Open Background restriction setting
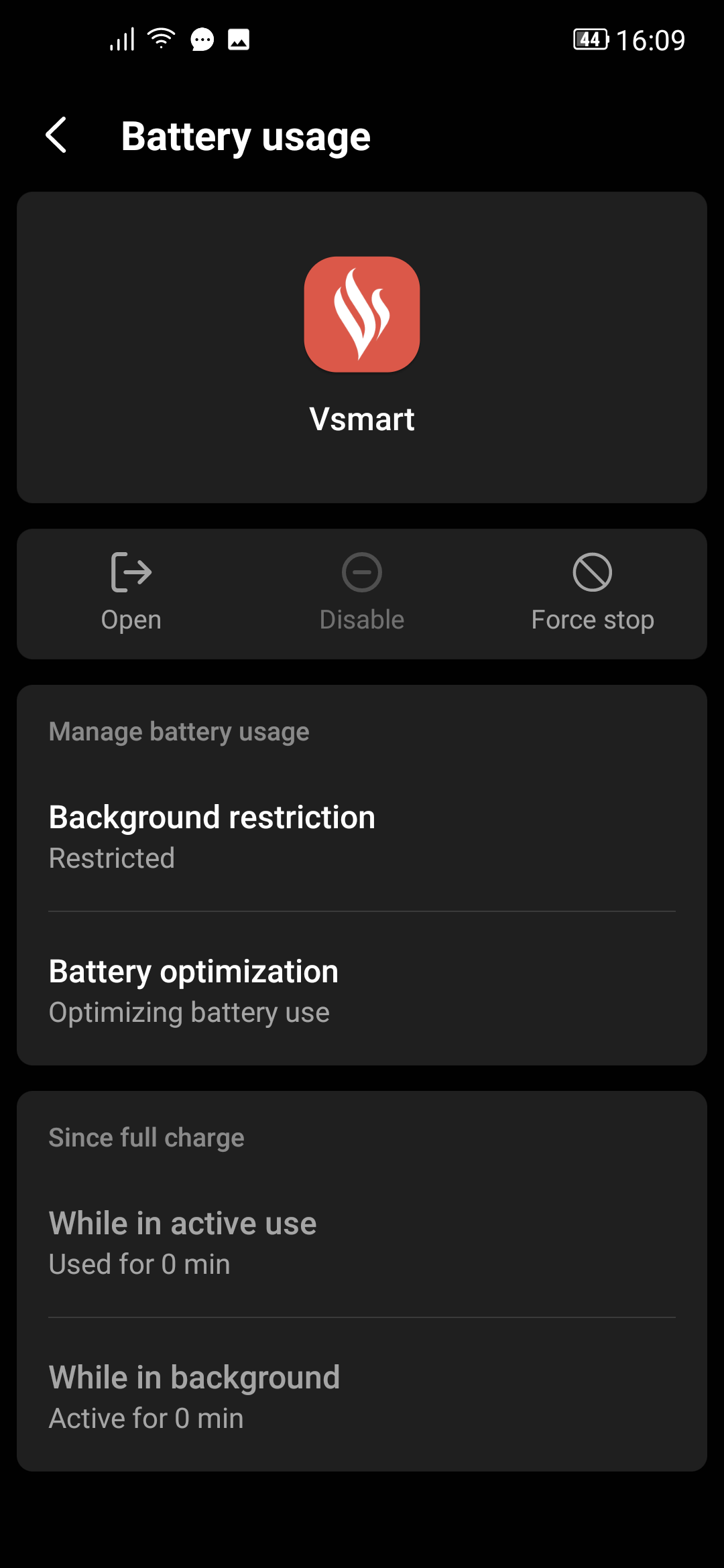 point(362,836)
